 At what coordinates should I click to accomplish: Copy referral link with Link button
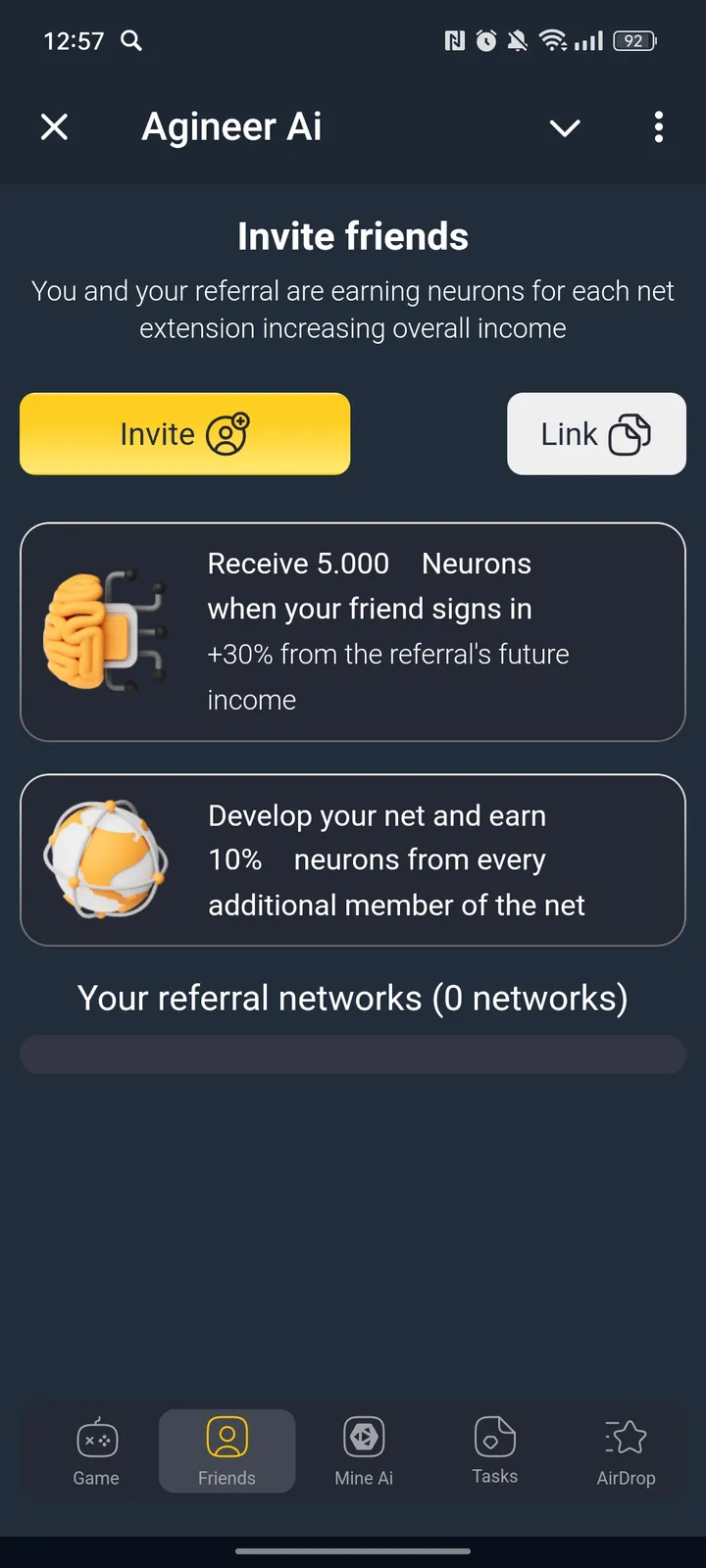[x=596, y=434]
